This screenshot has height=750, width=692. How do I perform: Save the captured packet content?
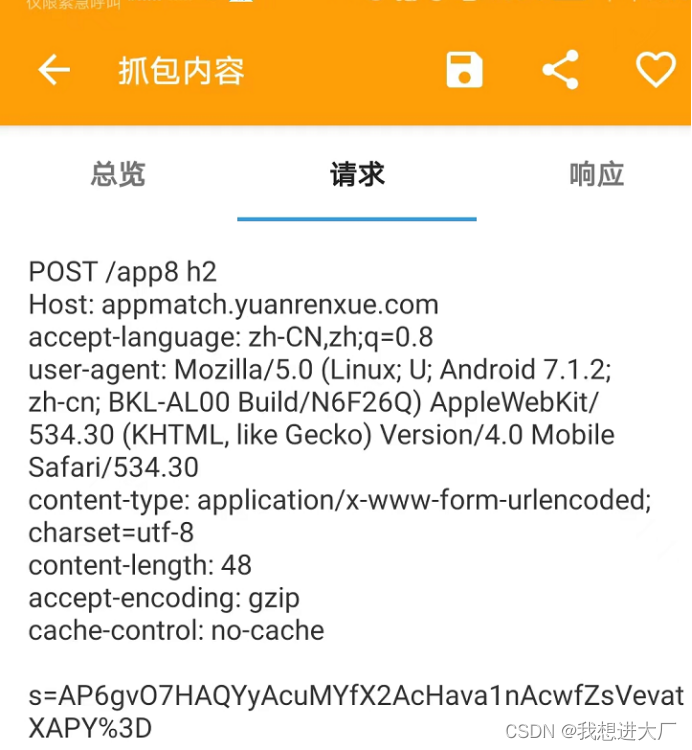464,70
